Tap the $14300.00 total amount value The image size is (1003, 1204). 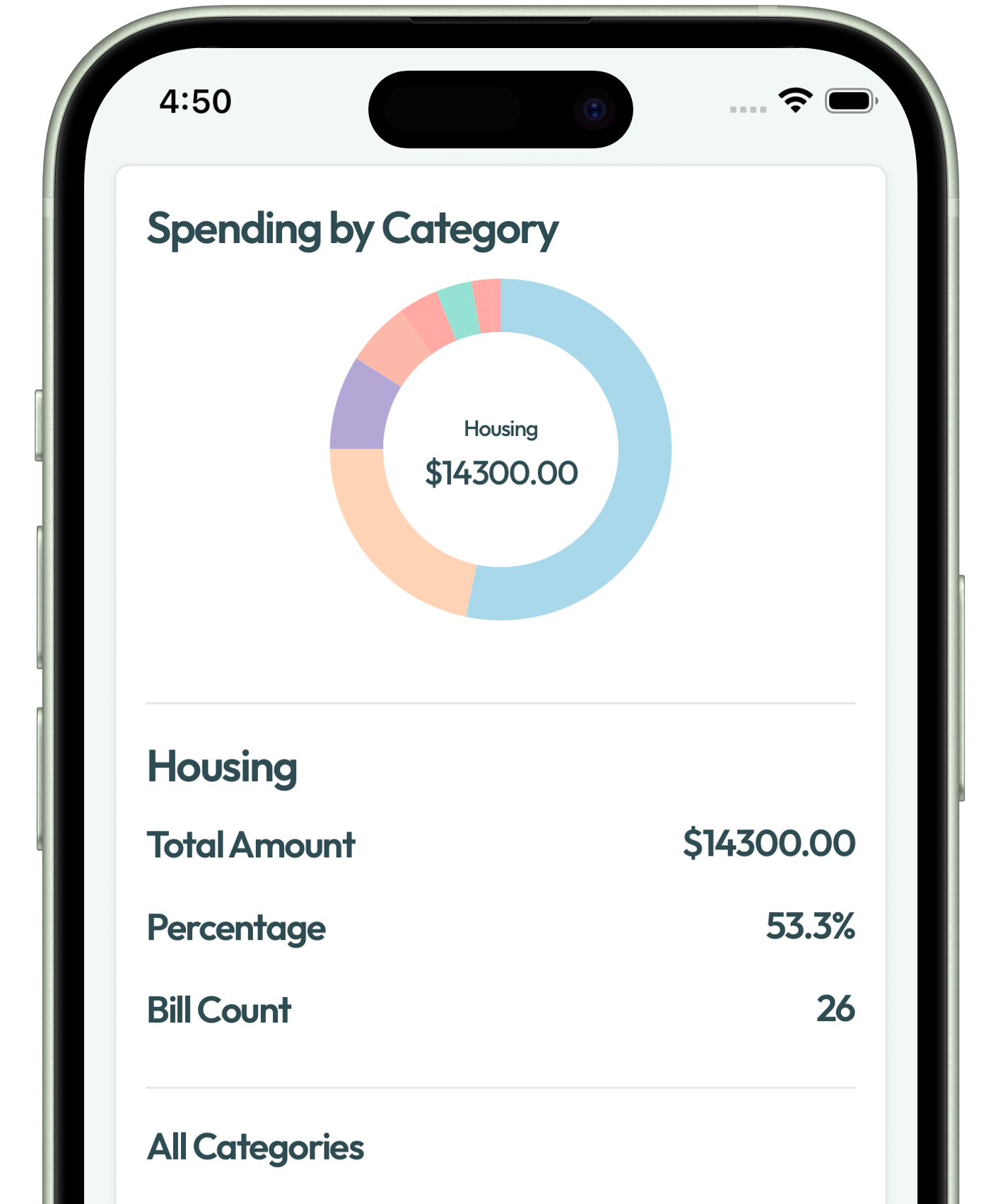[x=768, y=842]
